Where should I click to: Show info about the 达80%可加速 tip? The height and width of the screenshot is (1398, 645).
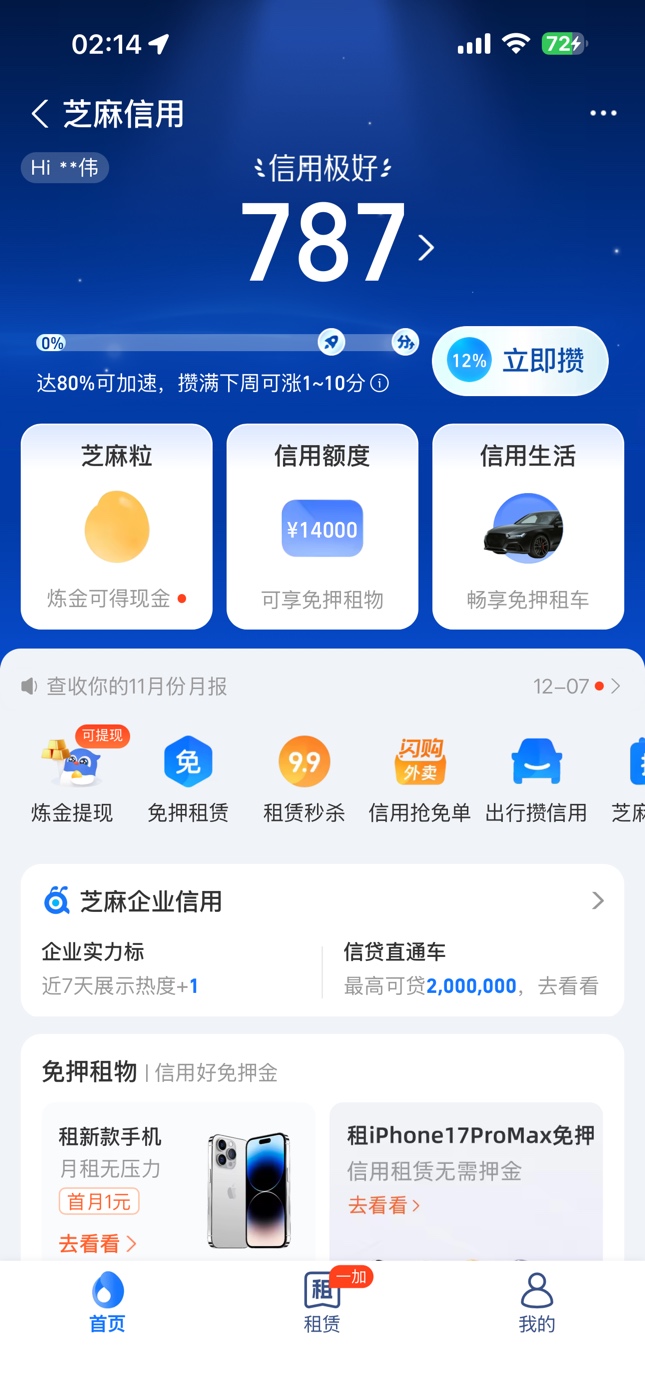[380, 383]
